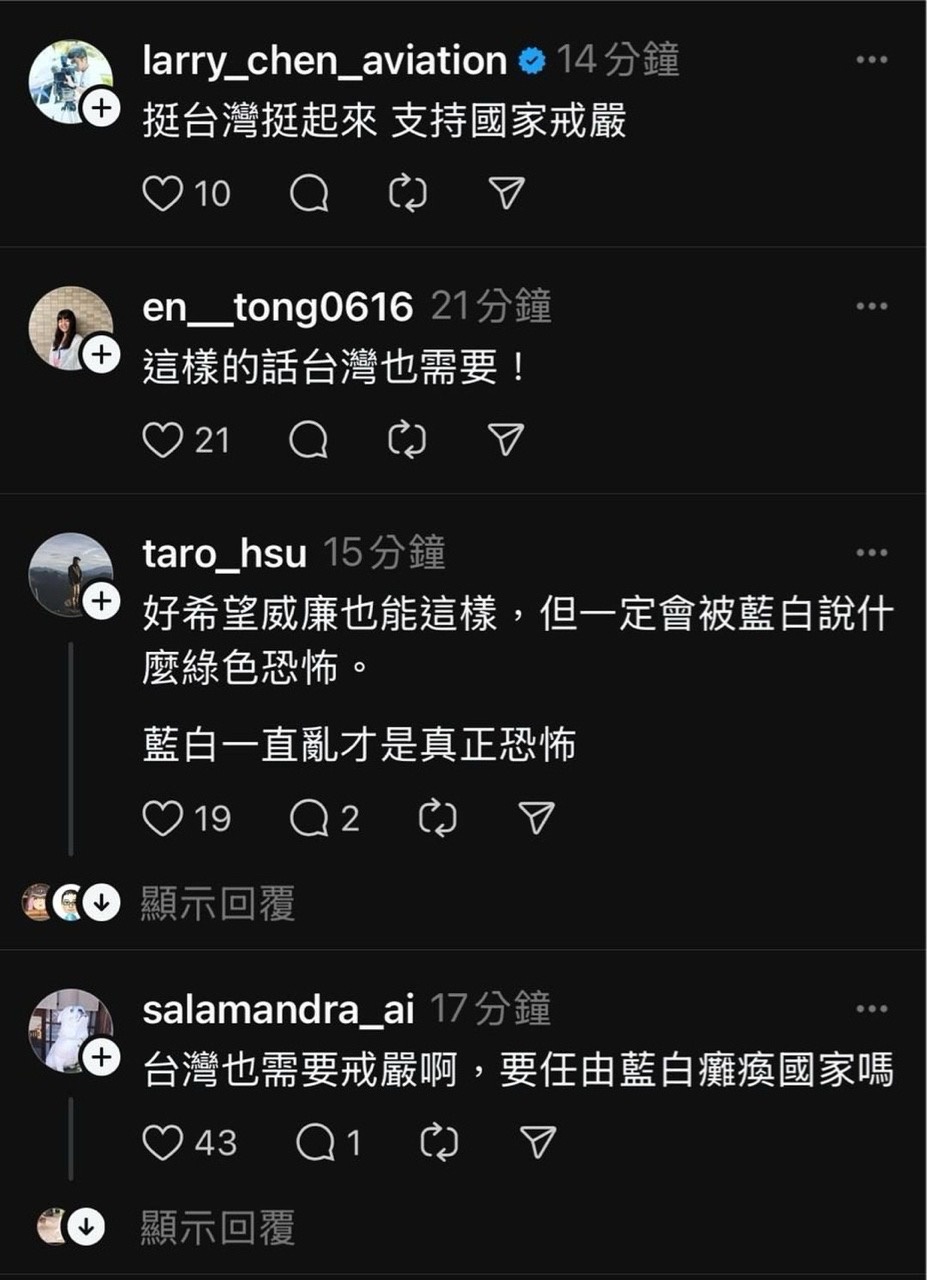Open overflow menu on en__tong0616's comment
The width and height of the screenshot is (927, 1280).
[x=871, y=307]
